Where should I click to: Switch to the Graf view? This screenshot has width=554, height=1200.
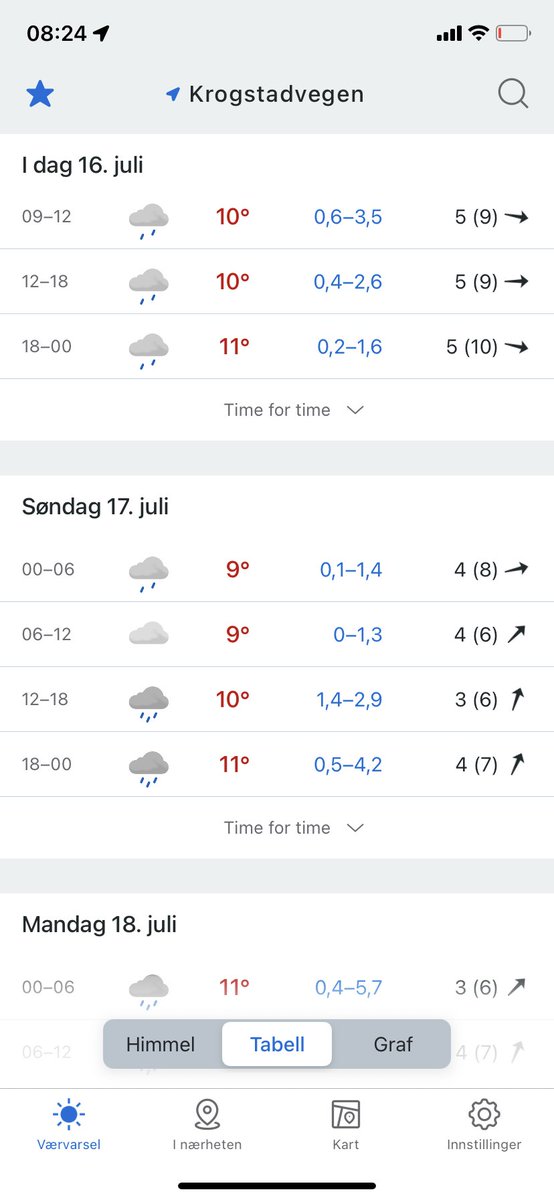click(393, 1045)
